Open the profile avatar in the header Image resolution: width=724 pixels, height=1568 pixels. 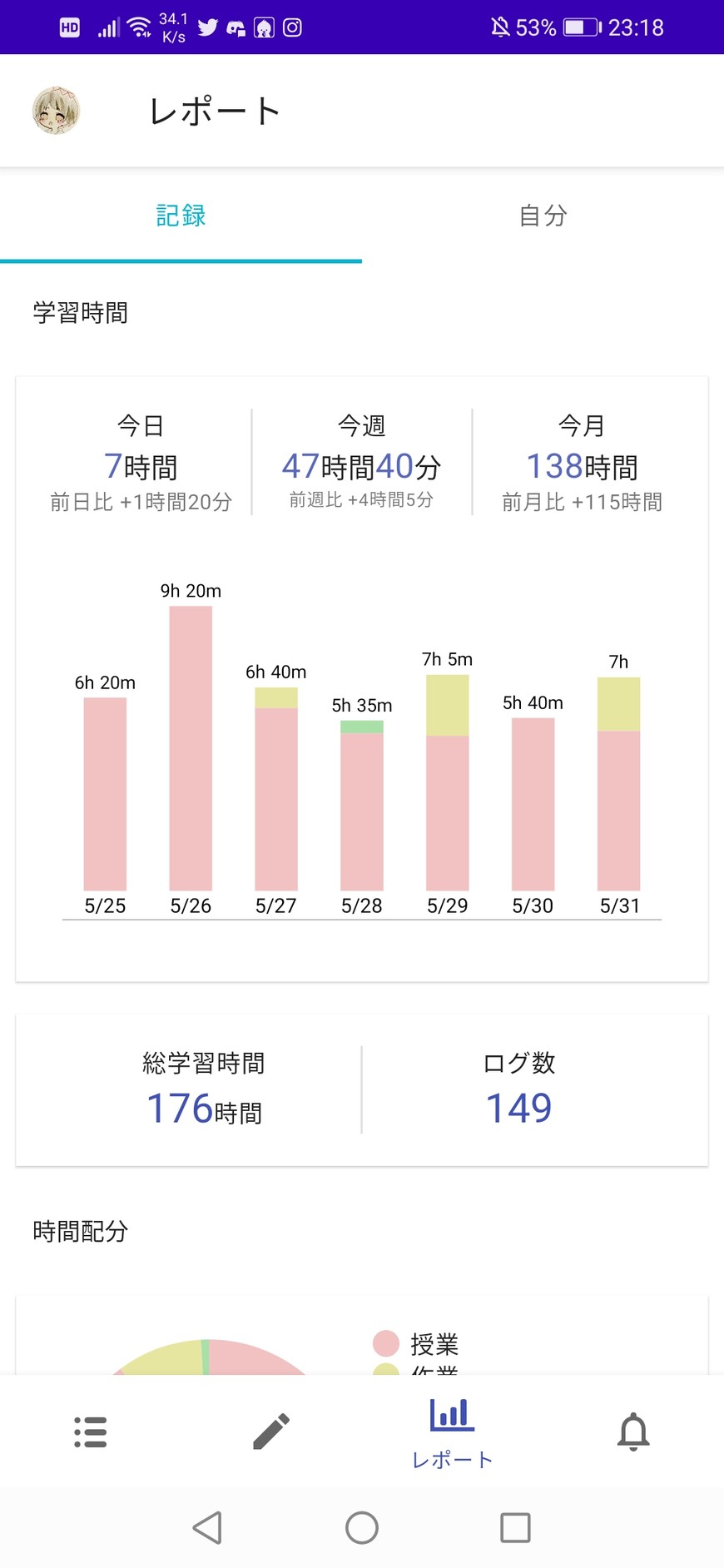coord(56,110)
